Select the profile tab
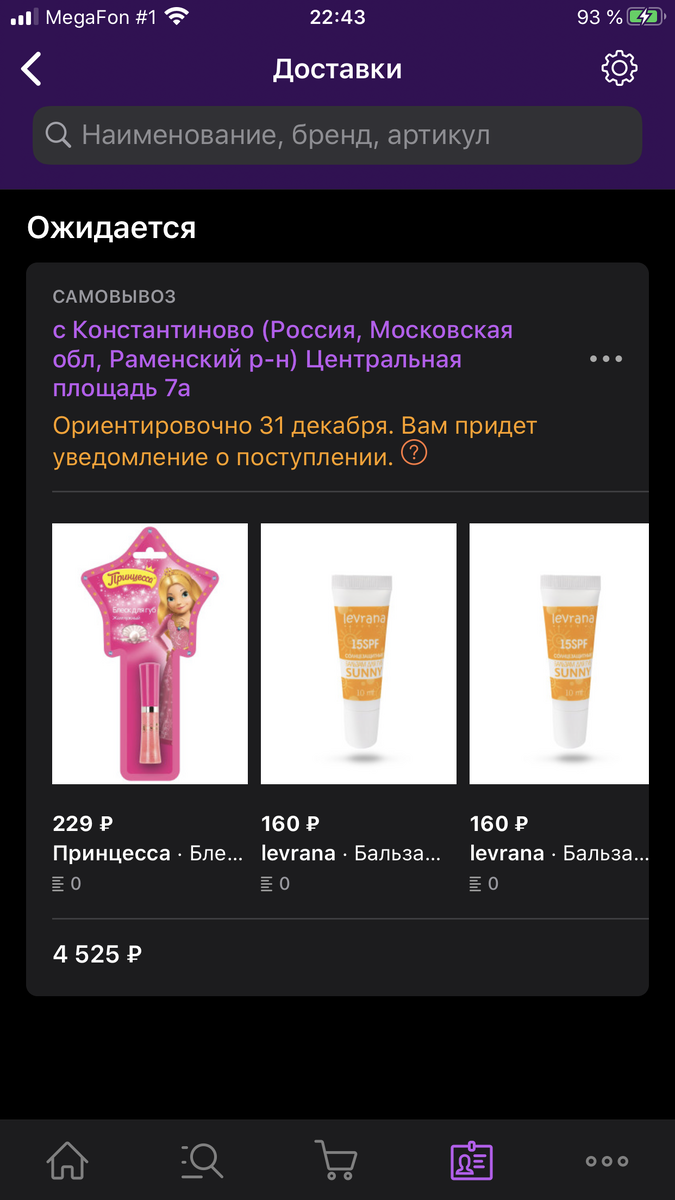The height and width of the screenshot is (1200, 675). pyautogui.click(x=471, y=1161)
